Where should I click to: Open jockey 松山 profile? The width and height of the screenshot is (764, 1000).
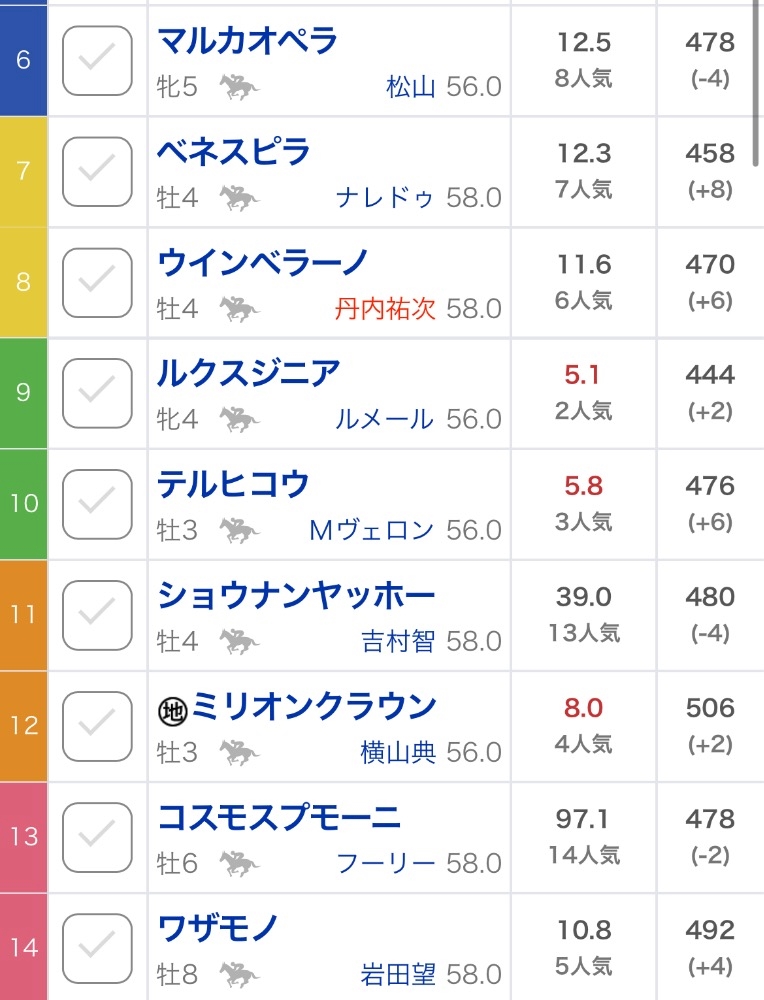[411, 87]
